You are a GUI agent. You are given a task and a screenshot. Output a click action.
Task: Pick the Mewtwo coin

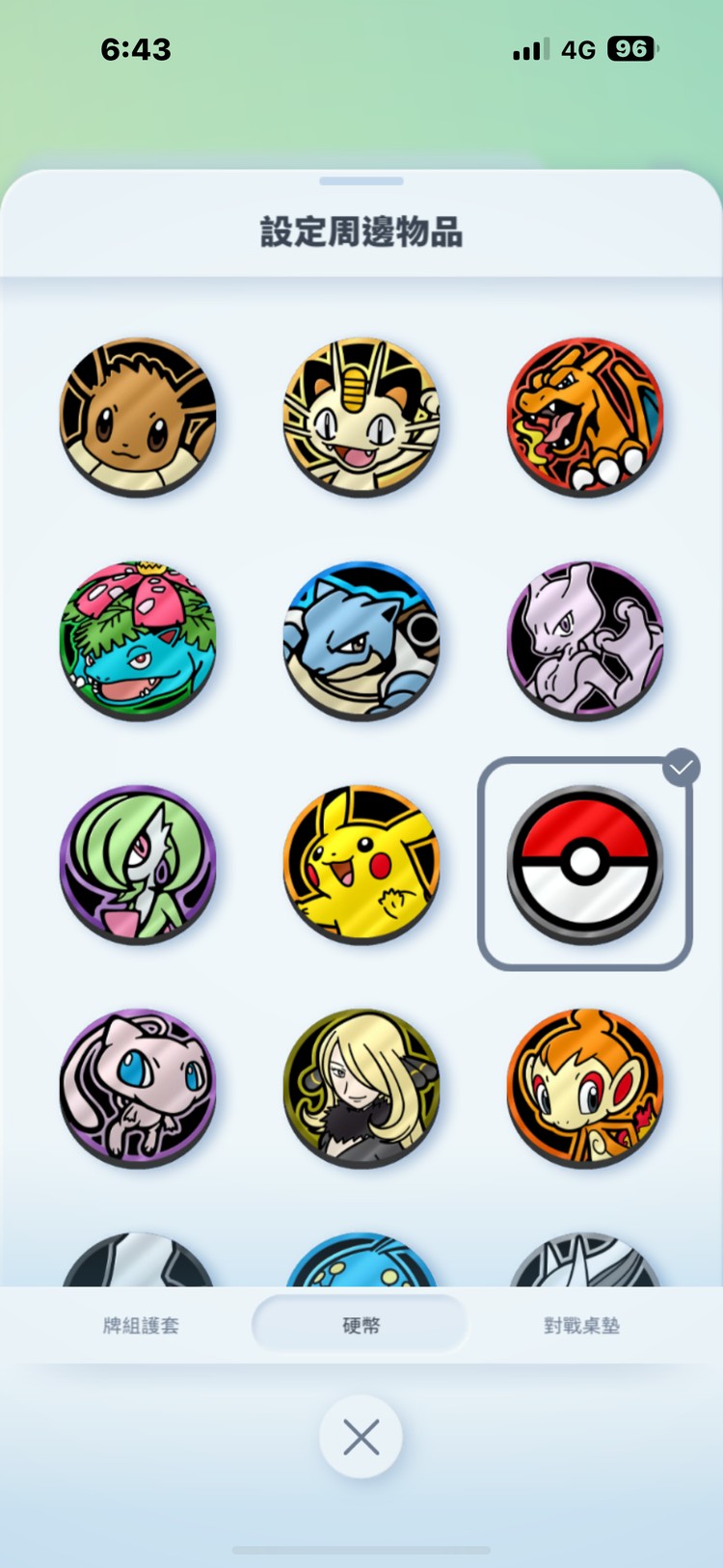tap(585, 640)
